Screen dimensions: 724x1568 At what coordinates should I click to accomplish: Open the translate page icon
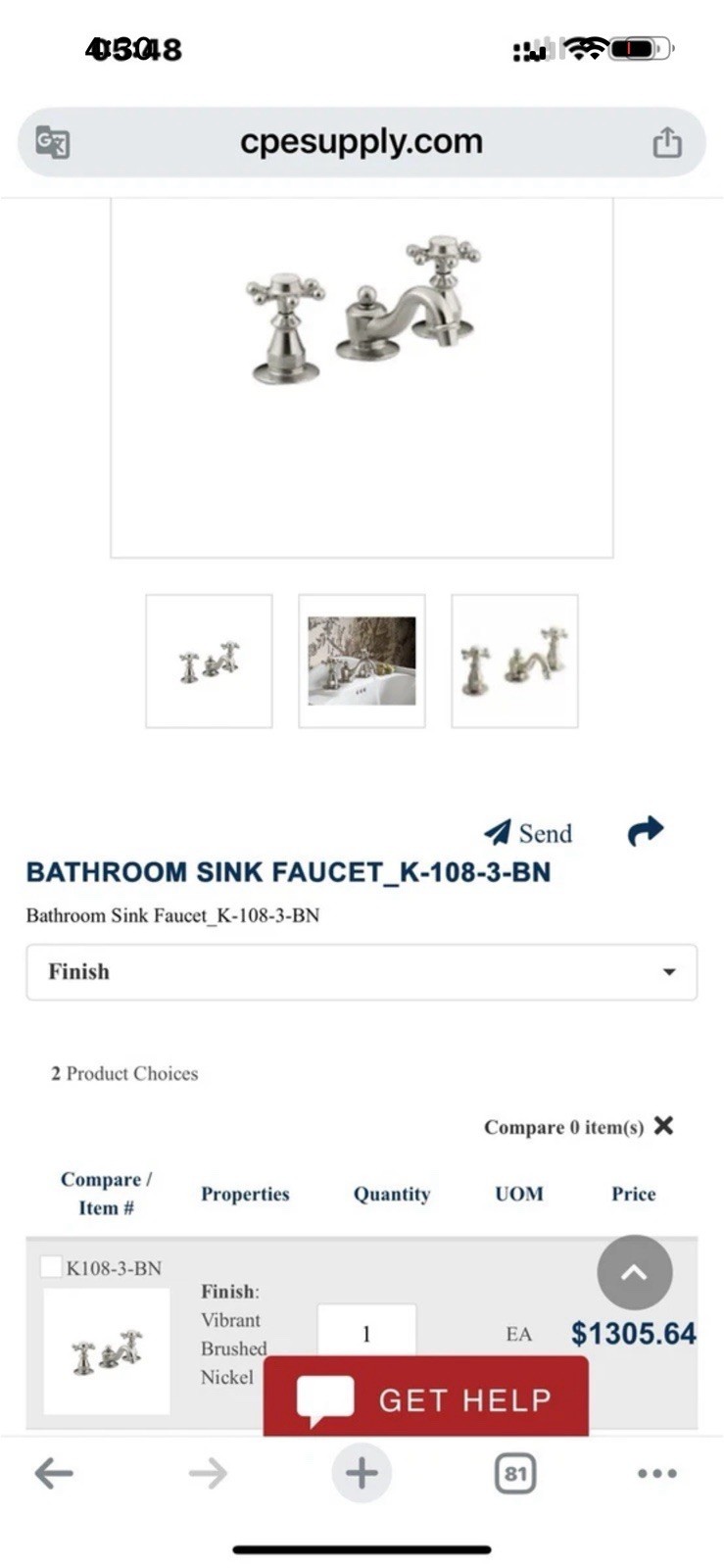point(52,142)
